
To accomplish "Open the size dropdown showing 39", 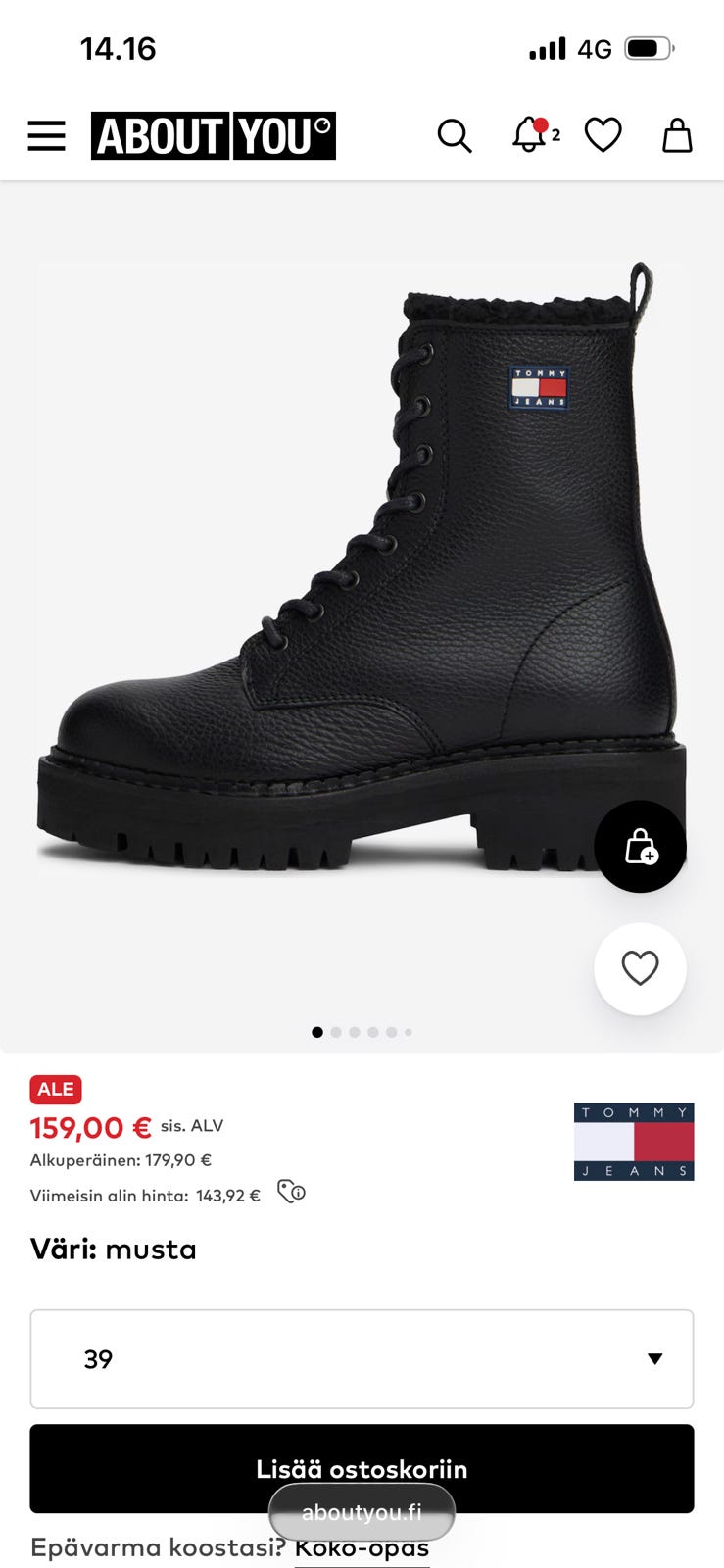I will tap(362, 1359).
